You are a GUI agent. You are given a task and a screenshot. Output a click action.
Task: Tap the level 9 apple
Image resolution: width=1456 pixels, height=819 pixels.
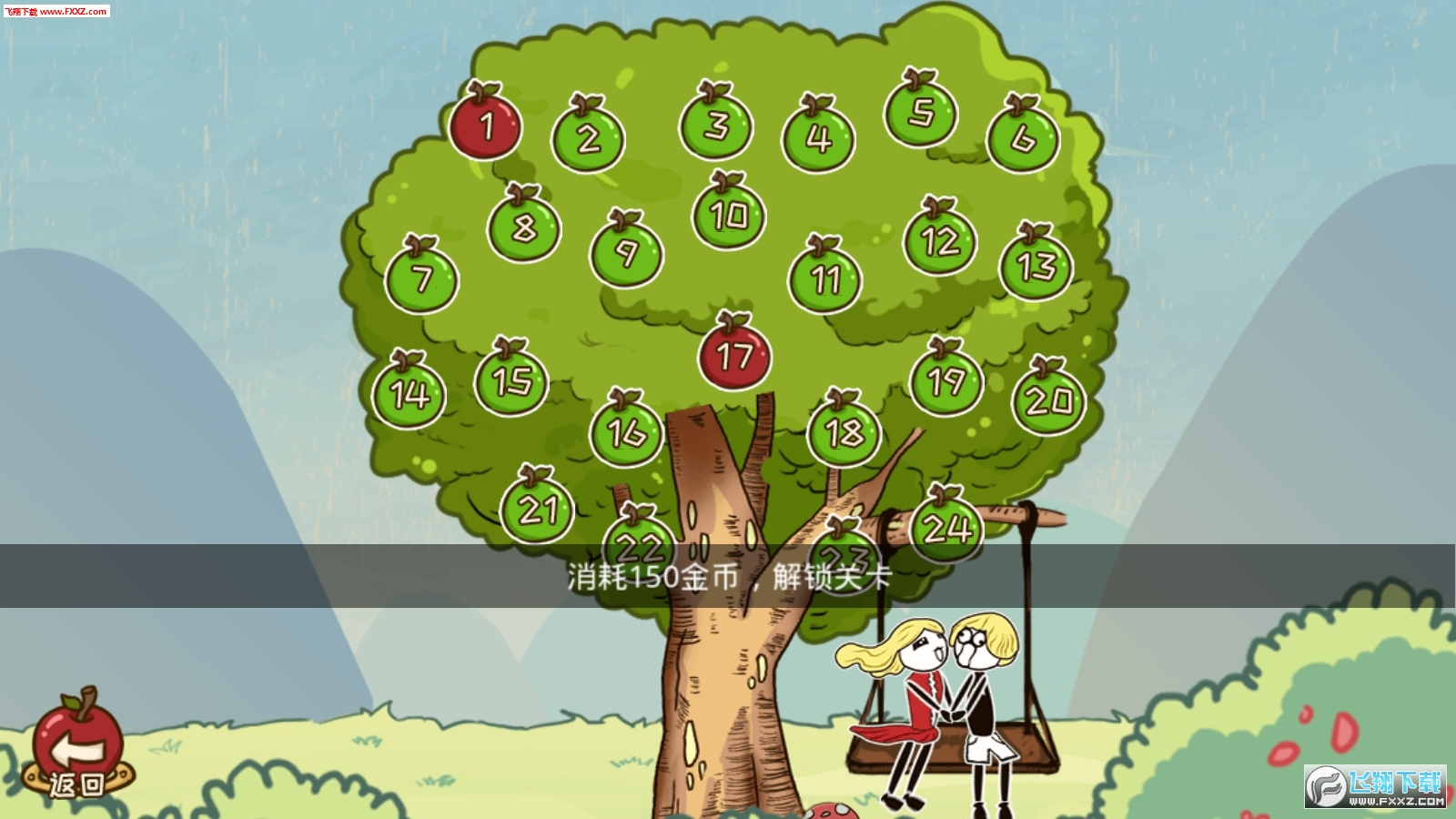pos(627,253)
